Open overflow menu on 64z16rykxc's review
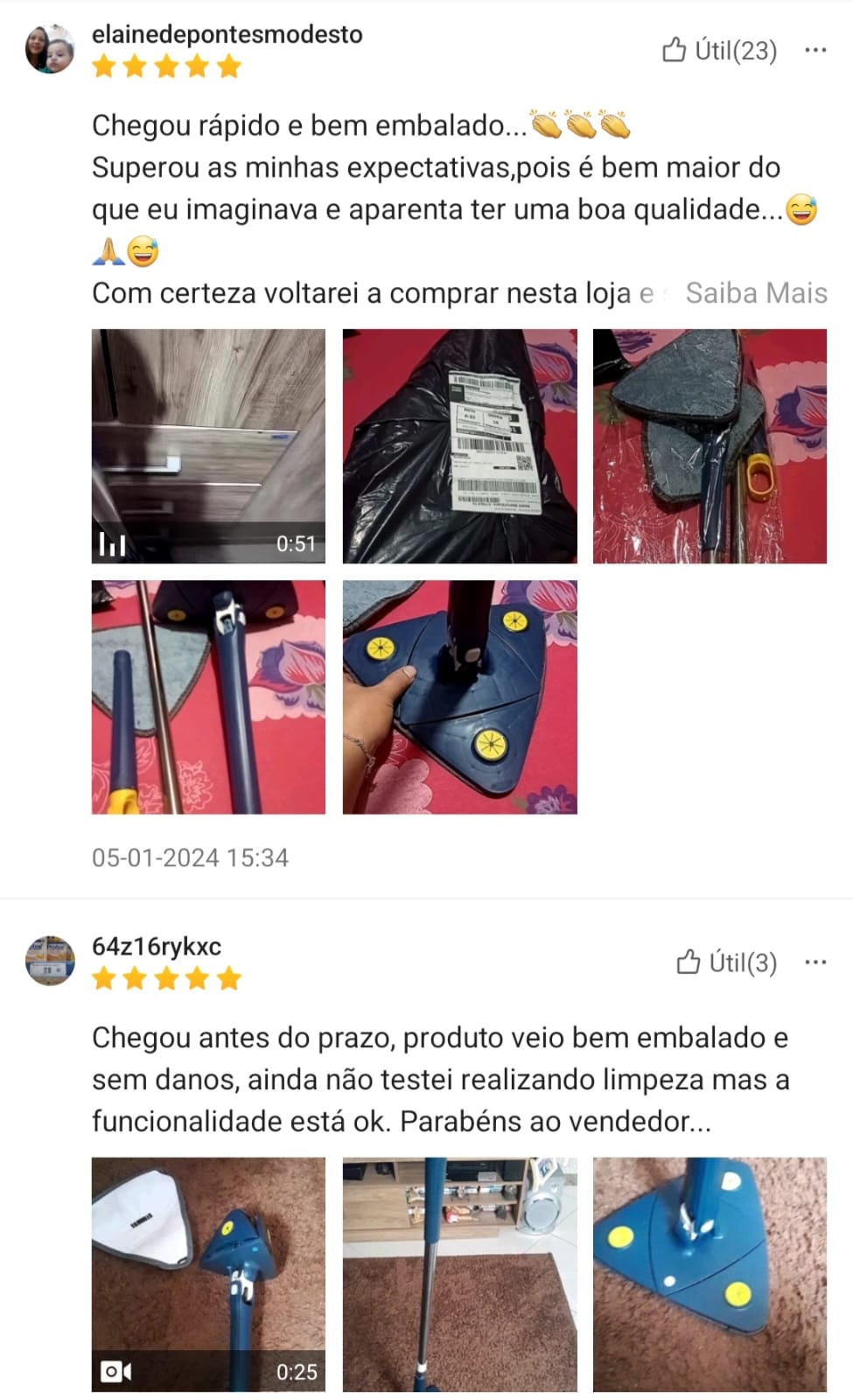Image resolution: width=853 pixels, height=1400 pixels. [815, 962]
